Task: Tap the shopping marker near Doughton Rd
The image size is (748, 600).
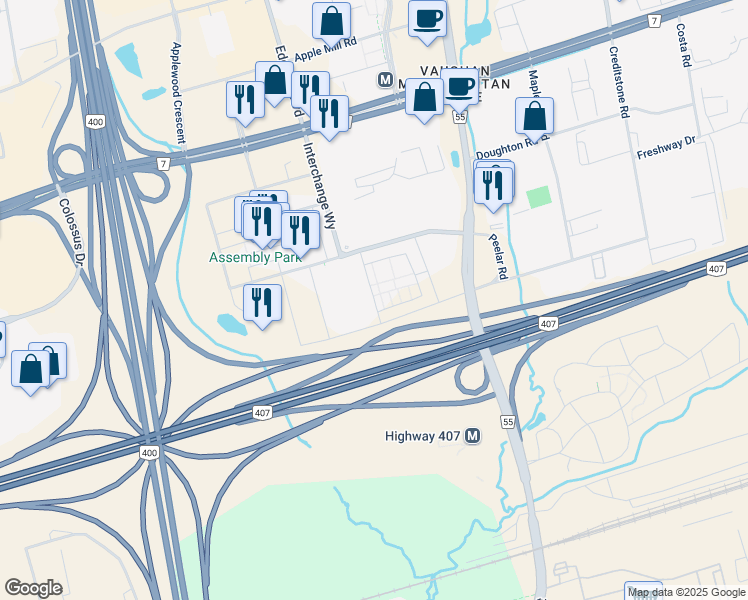Action: pyautogui.click(x=535, y=117)
